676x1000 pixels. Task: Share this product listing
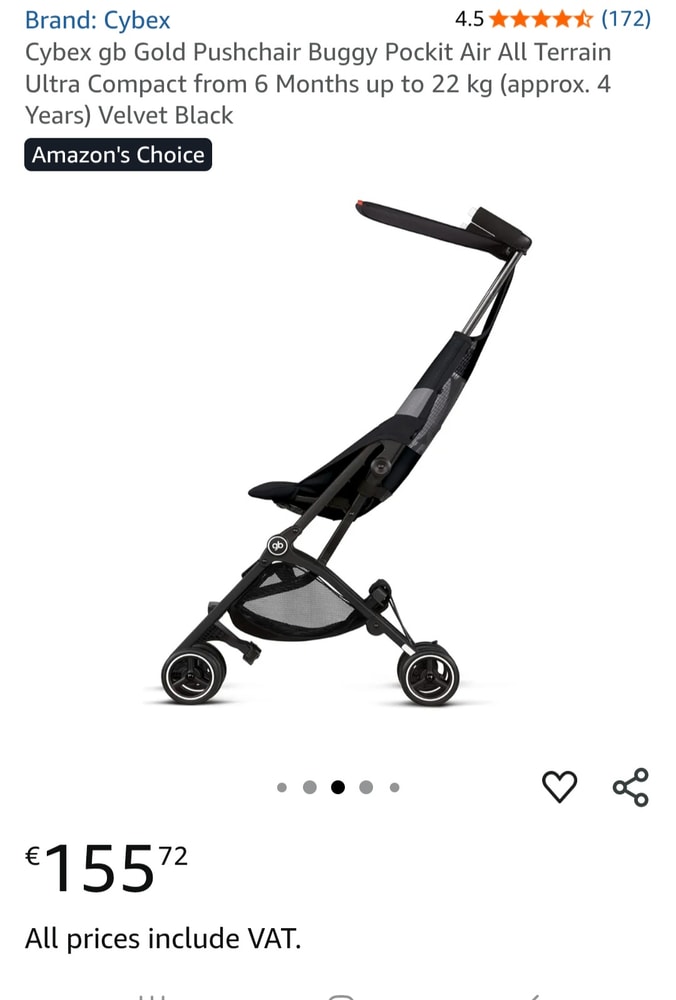630,787
